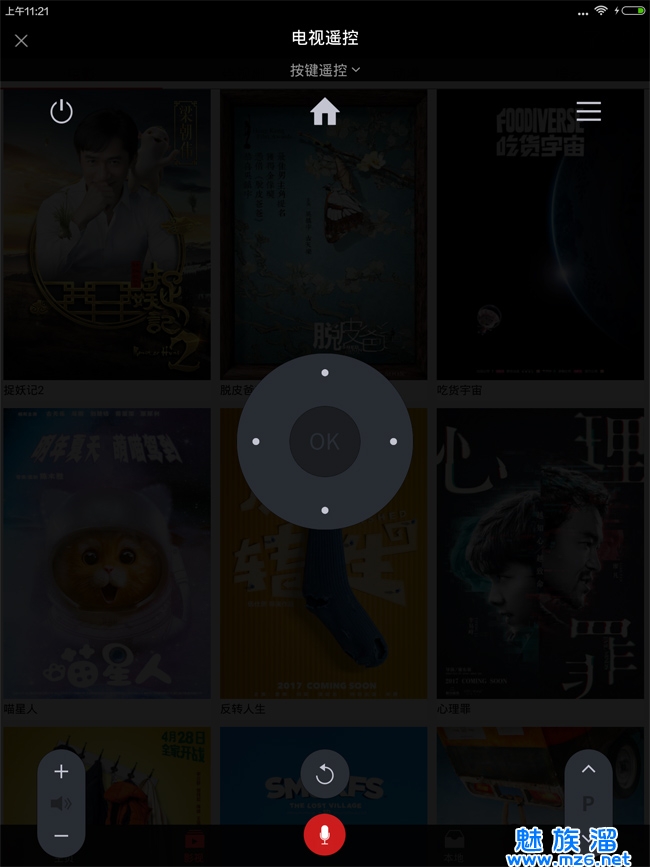This screenshot has width=650, height=867.
Task: Tap the left arrow on the D-pad
Action: [x=256, y=441]
